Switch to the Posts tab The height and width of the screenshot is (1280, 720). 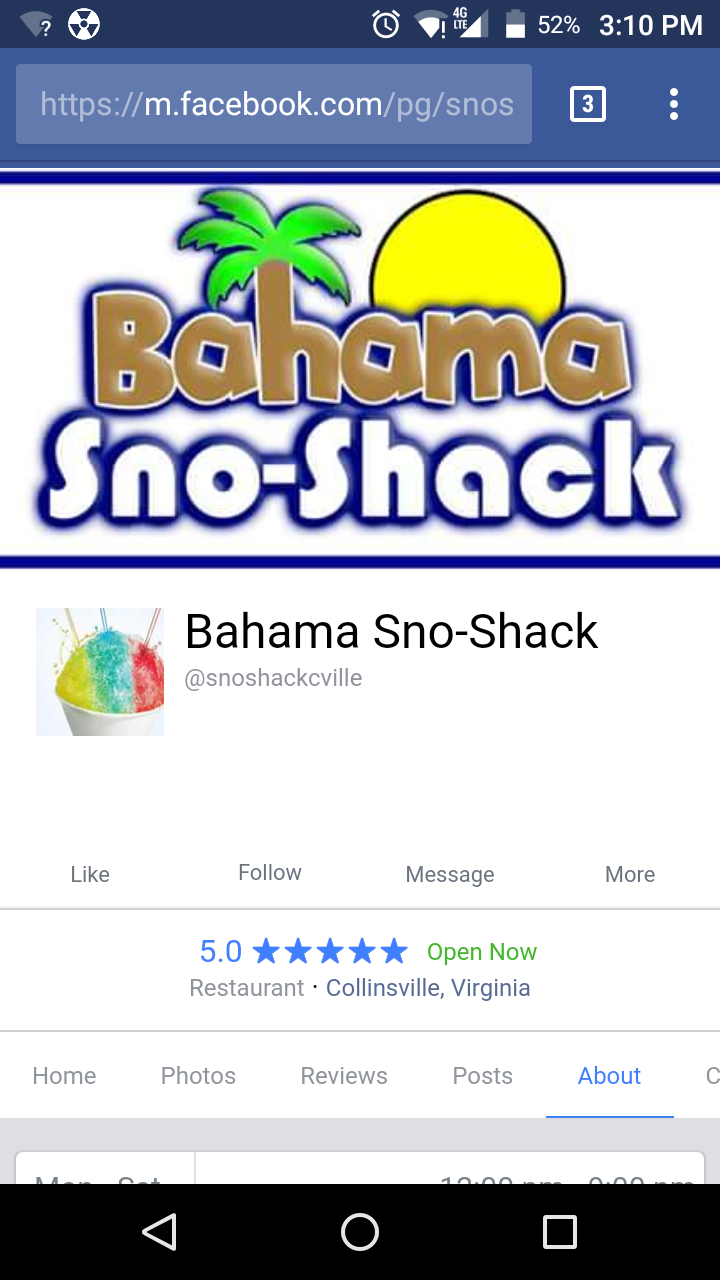pyautogui.click(x=482, y=1076)
